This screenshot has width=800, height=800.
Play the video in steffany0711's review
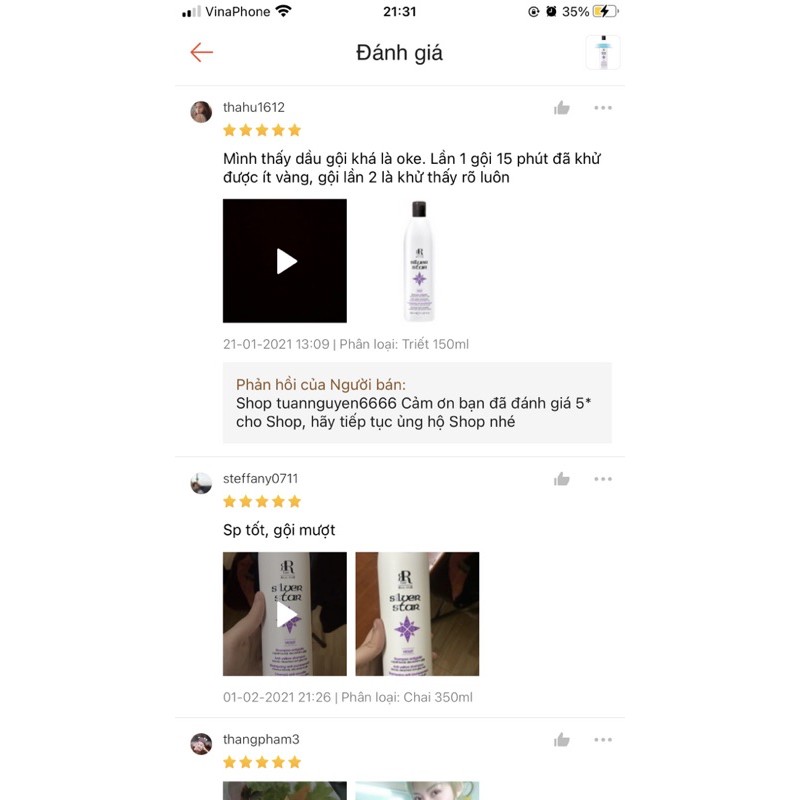click(x=285, y=614)
